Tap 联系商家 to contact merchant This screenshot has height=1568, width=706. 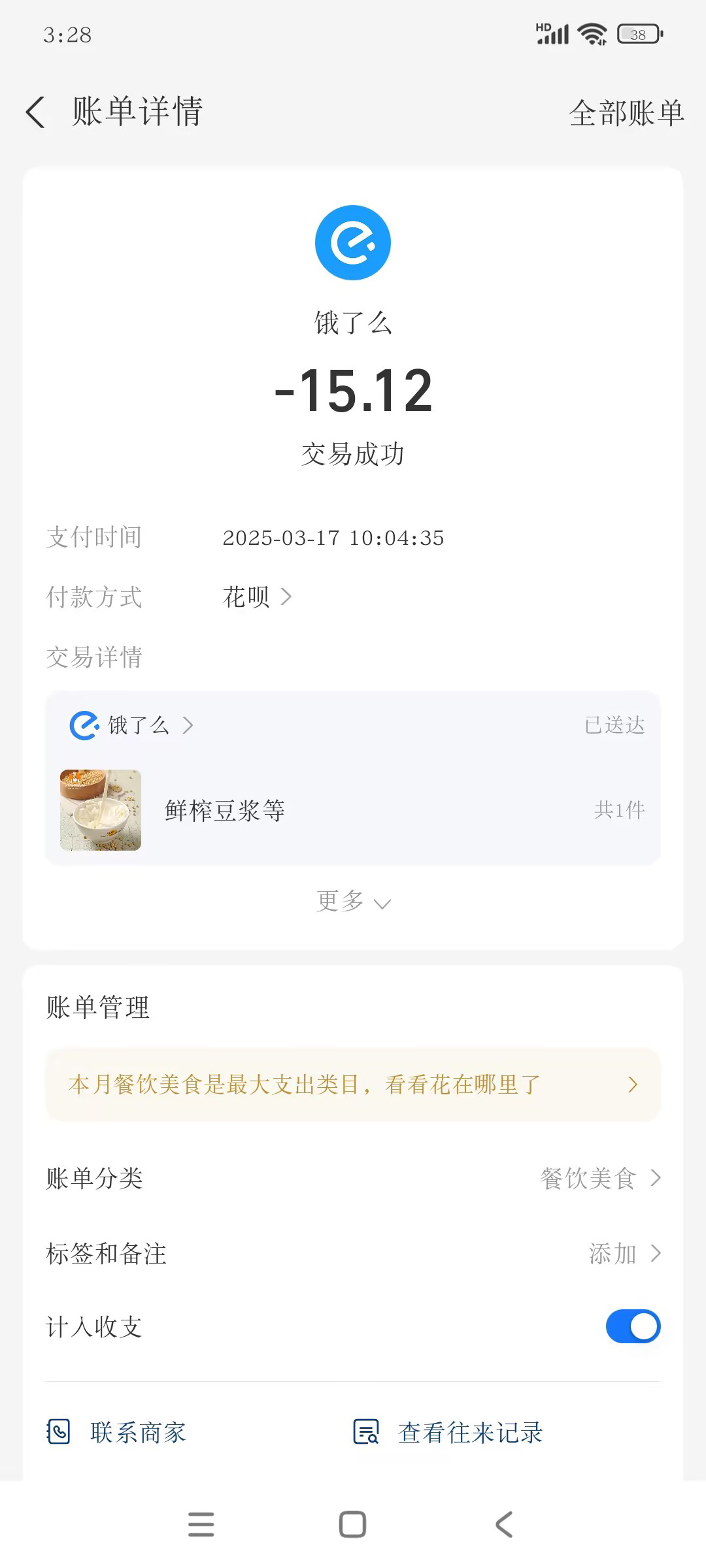tap(118, 1432)
